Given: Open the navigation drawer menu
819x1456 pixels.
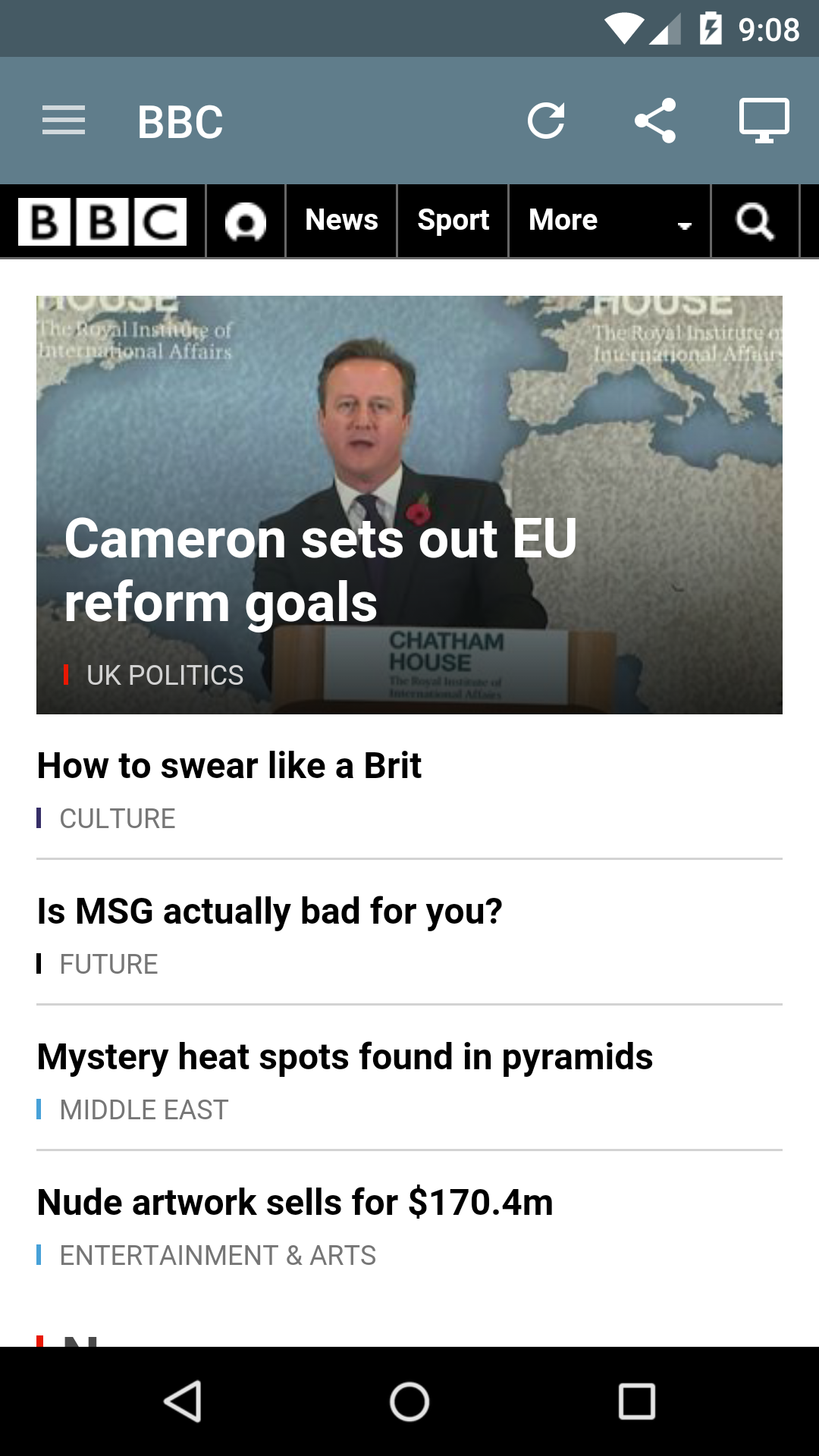Looking at the screenshot, I should click(64, 120).
